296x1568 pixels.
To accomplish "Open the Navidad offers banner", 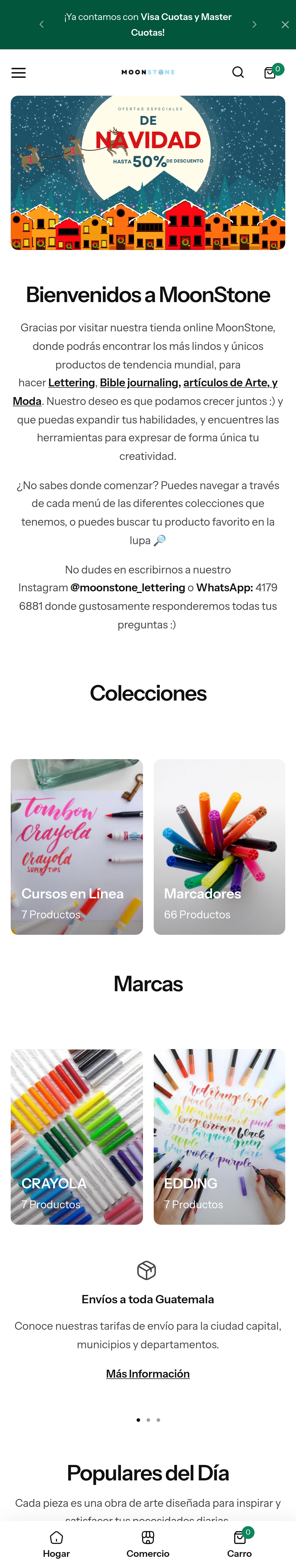I will [148, 173].
